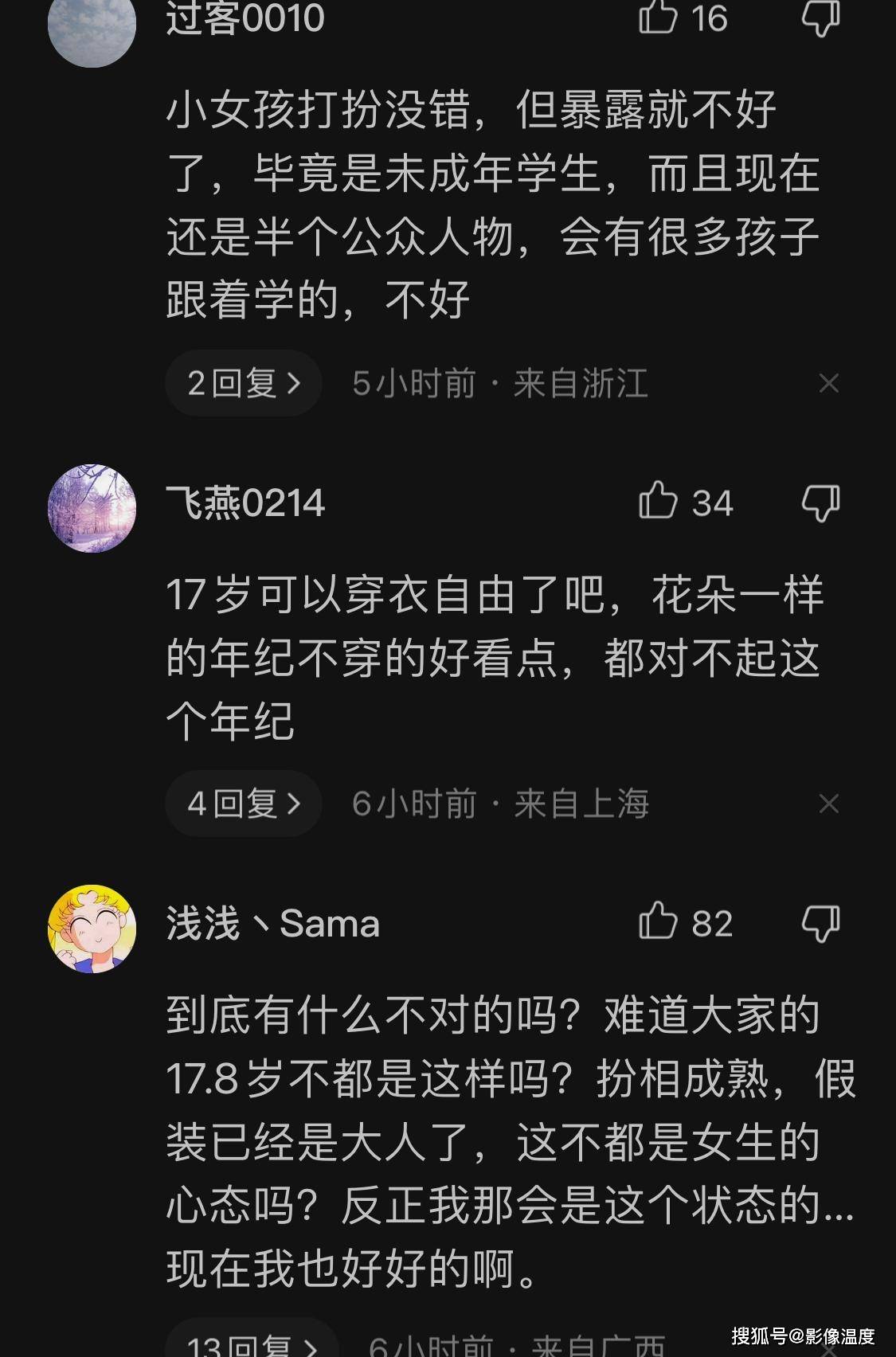Screen dimensions: 896x1357
Task: Expand the 2回复 replies under 过客0010
Action: tap(243, 382)
